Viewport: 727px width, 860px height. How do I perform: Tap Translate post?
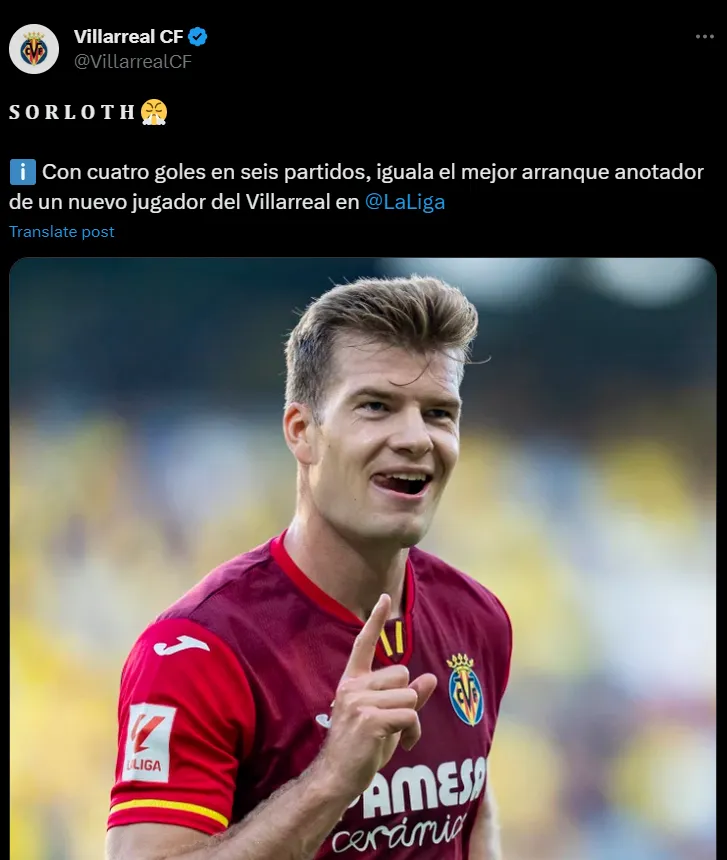(62, 232)
